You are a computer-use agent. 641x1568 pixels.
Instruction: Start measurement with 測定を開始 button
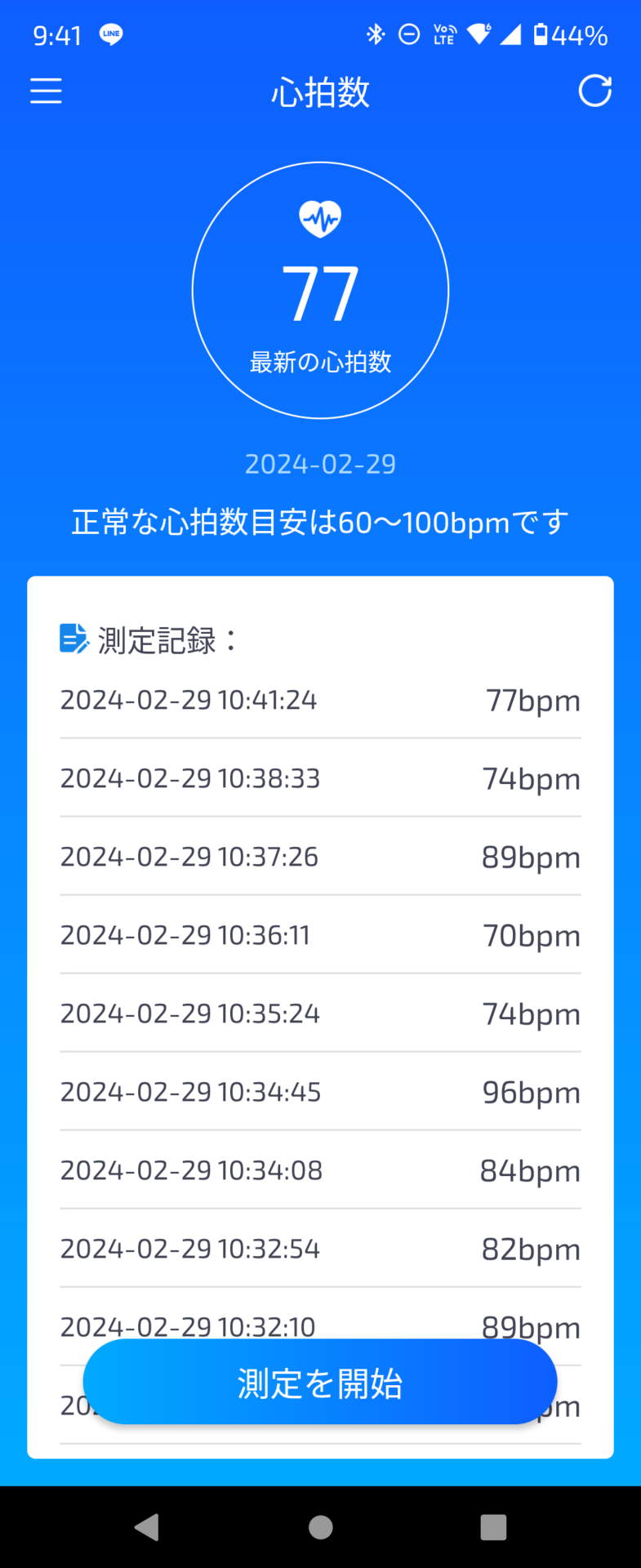[320, 1383]
